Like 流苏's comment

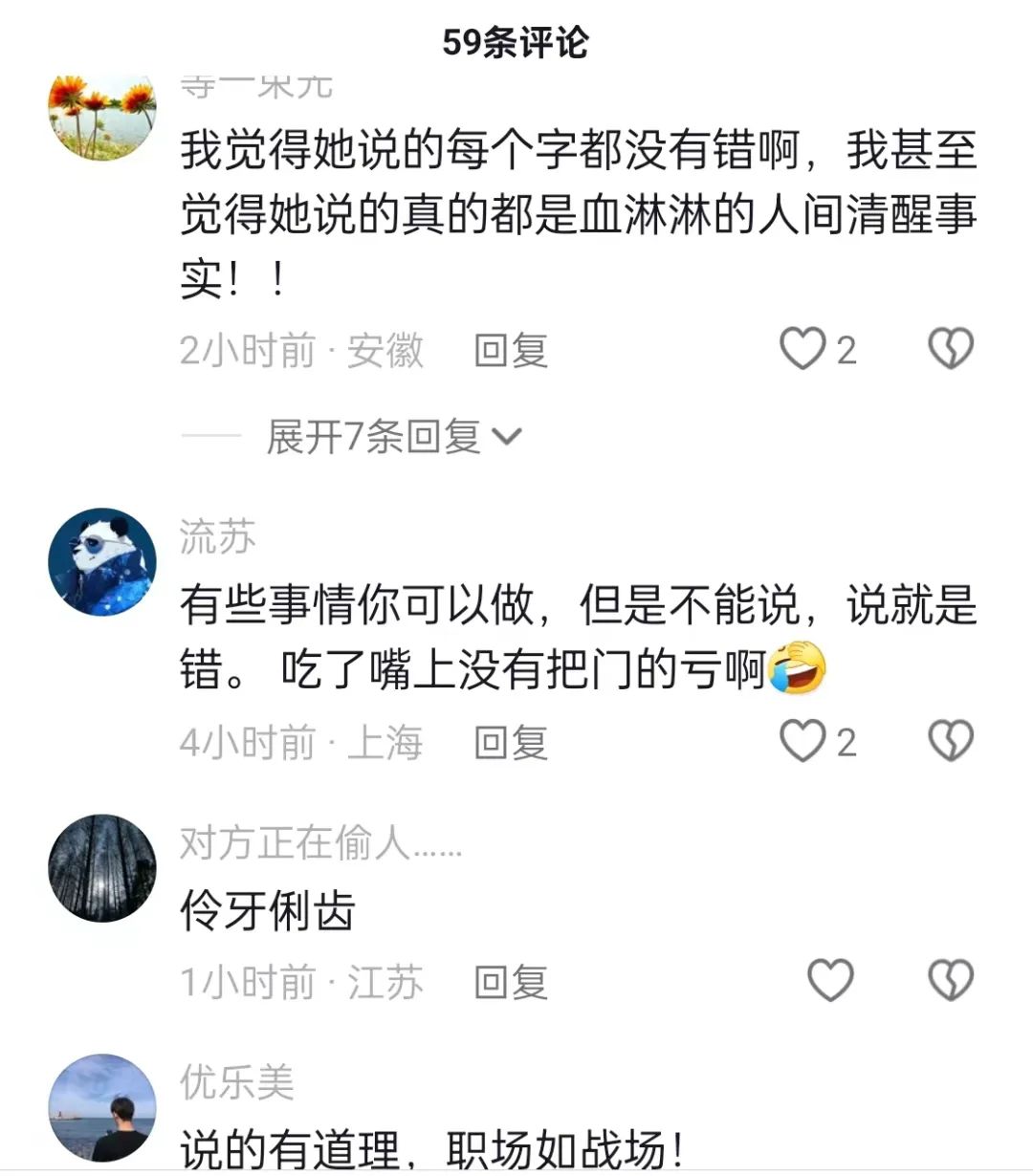(x=802, y=741)
